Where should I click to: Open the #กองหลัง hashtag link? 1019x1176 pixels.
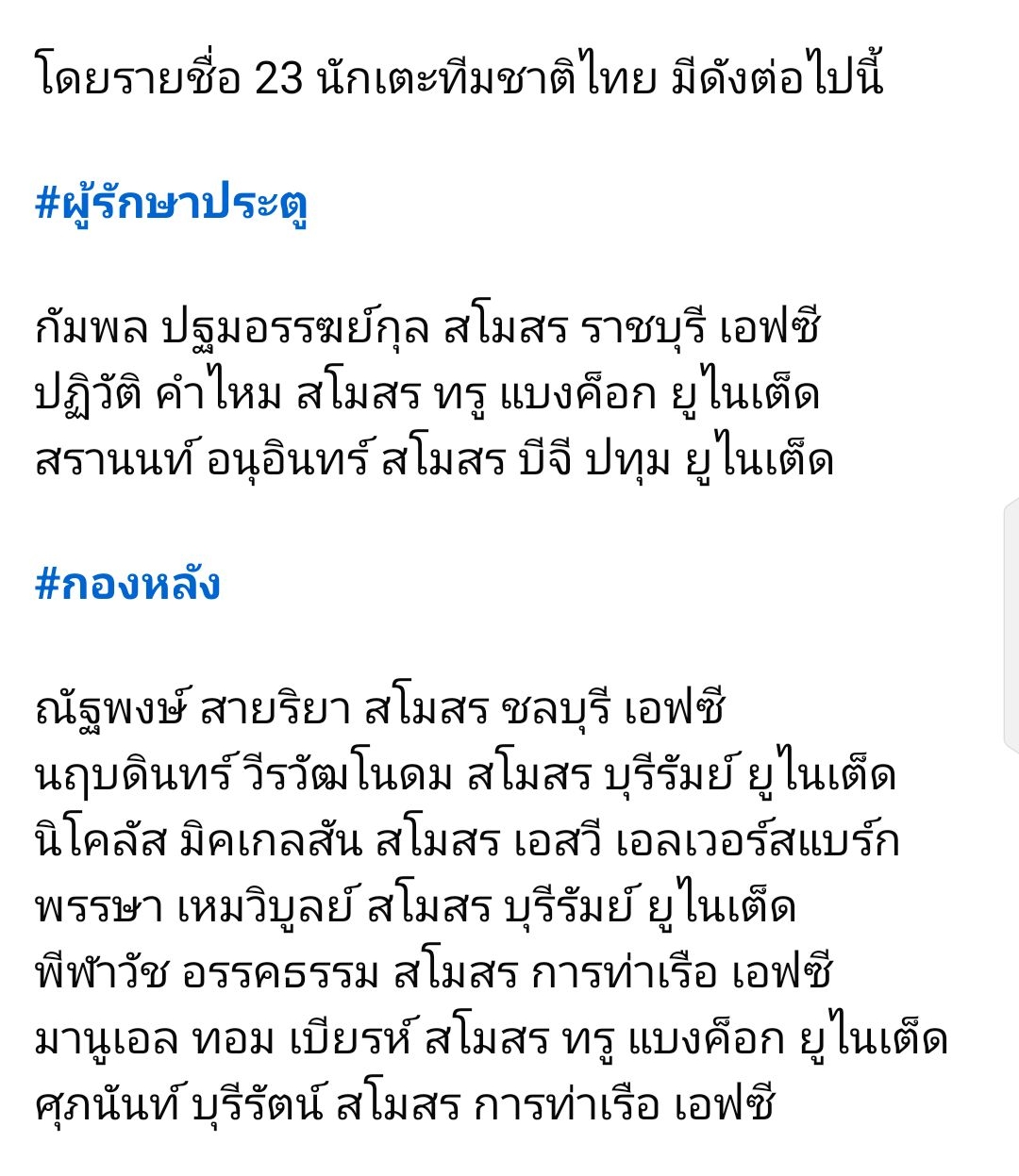click(127, 582)
